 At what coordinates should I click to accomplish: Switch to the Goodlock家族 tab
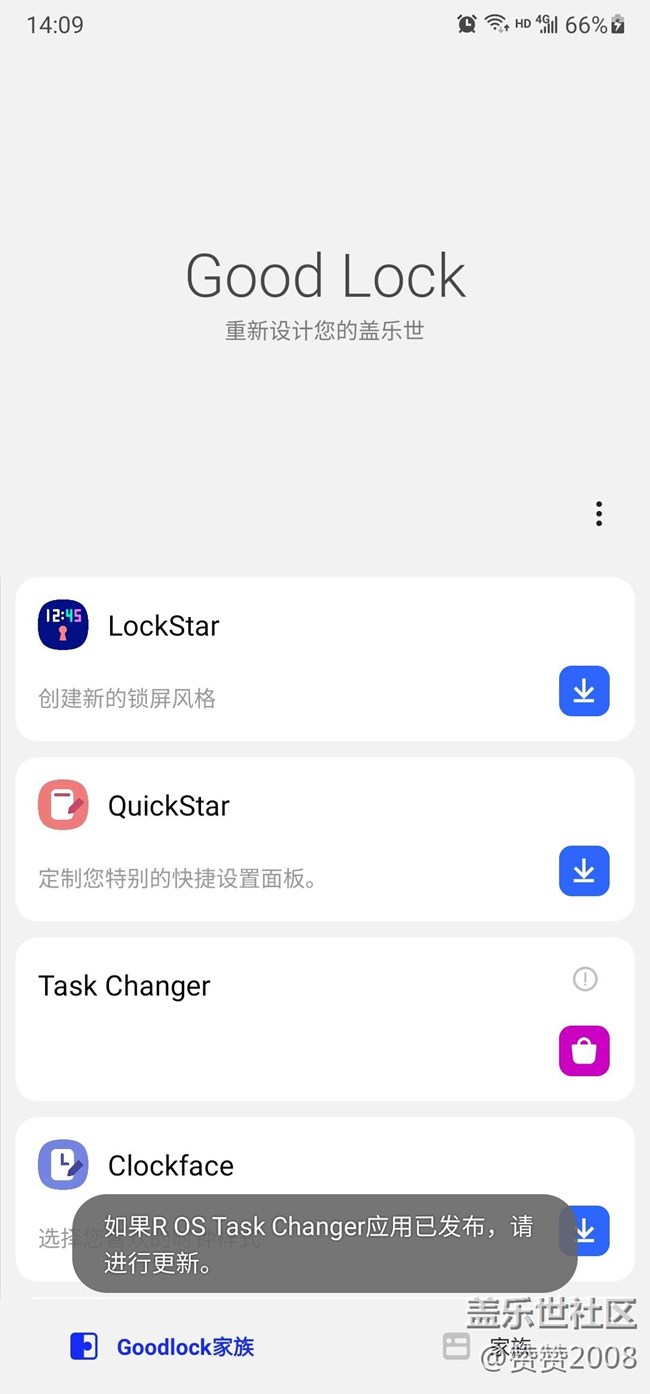pos(162,1346)
